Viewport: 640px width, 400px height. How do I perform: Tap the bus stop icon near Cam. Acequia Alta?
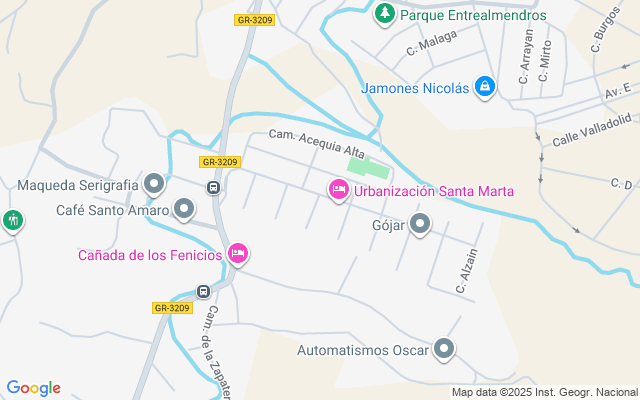pos(213,187)
